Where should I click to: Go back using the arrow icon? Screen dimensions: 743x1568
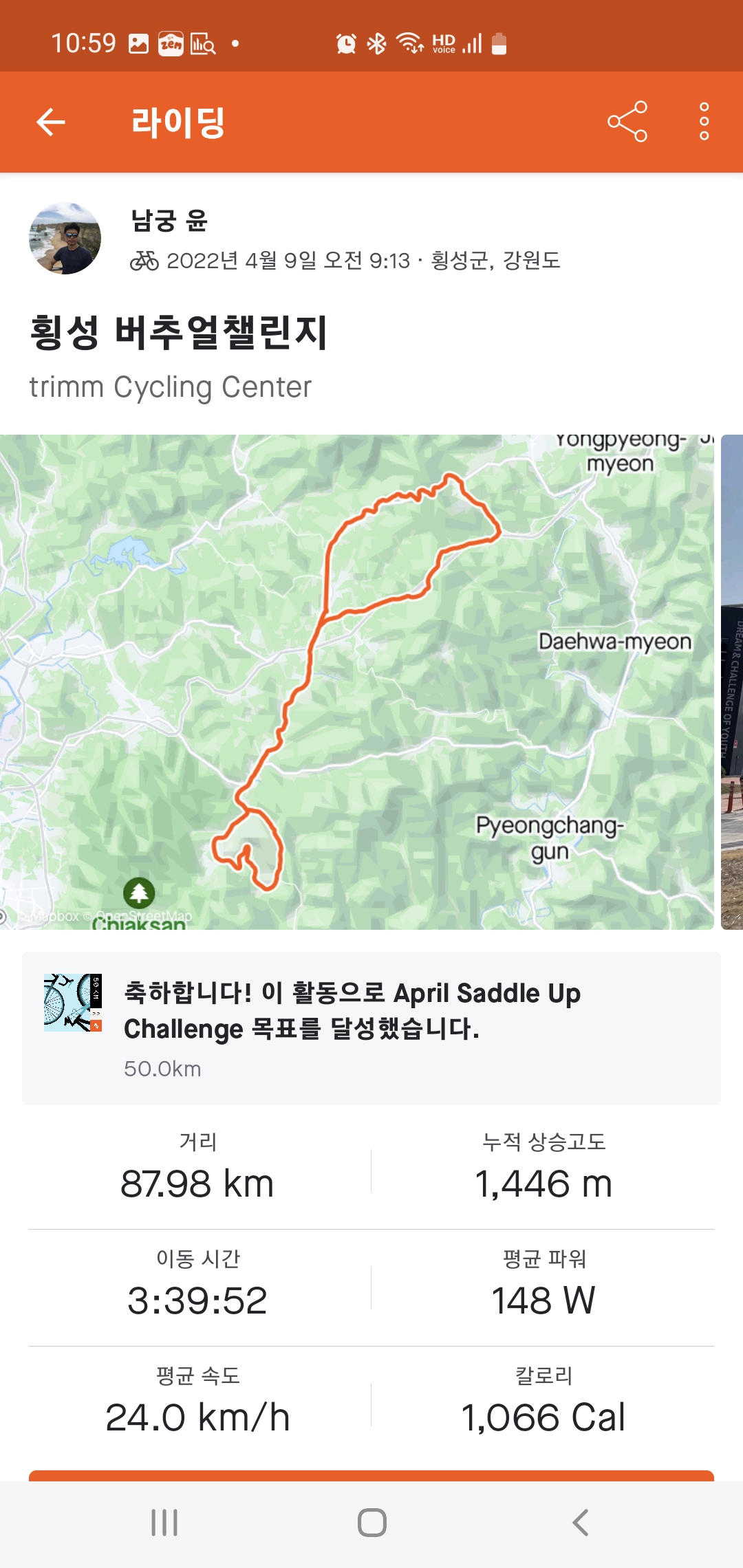click(51, 122)
